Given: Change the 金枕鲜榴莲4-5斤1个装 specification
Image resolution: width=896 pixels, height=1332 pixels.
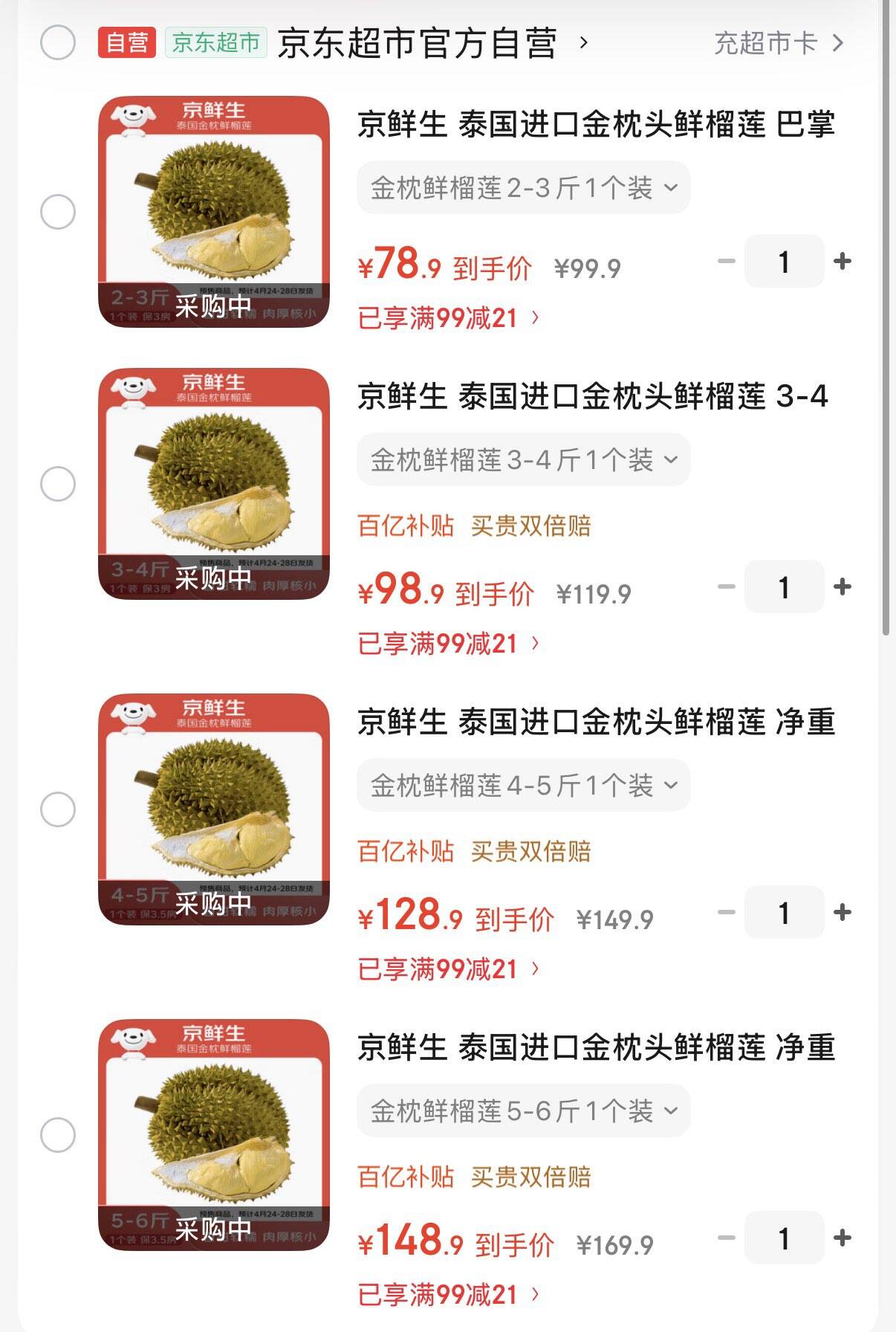Looking at the screenshot, I should 523,786.
